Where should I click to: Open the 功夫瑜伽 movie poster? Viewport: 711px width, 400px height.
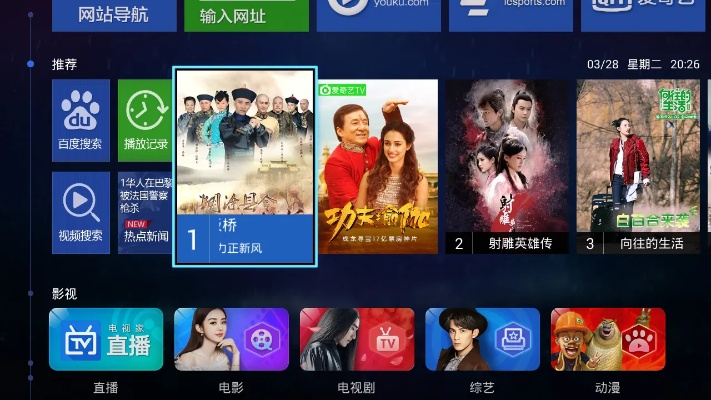pos(378,167)
